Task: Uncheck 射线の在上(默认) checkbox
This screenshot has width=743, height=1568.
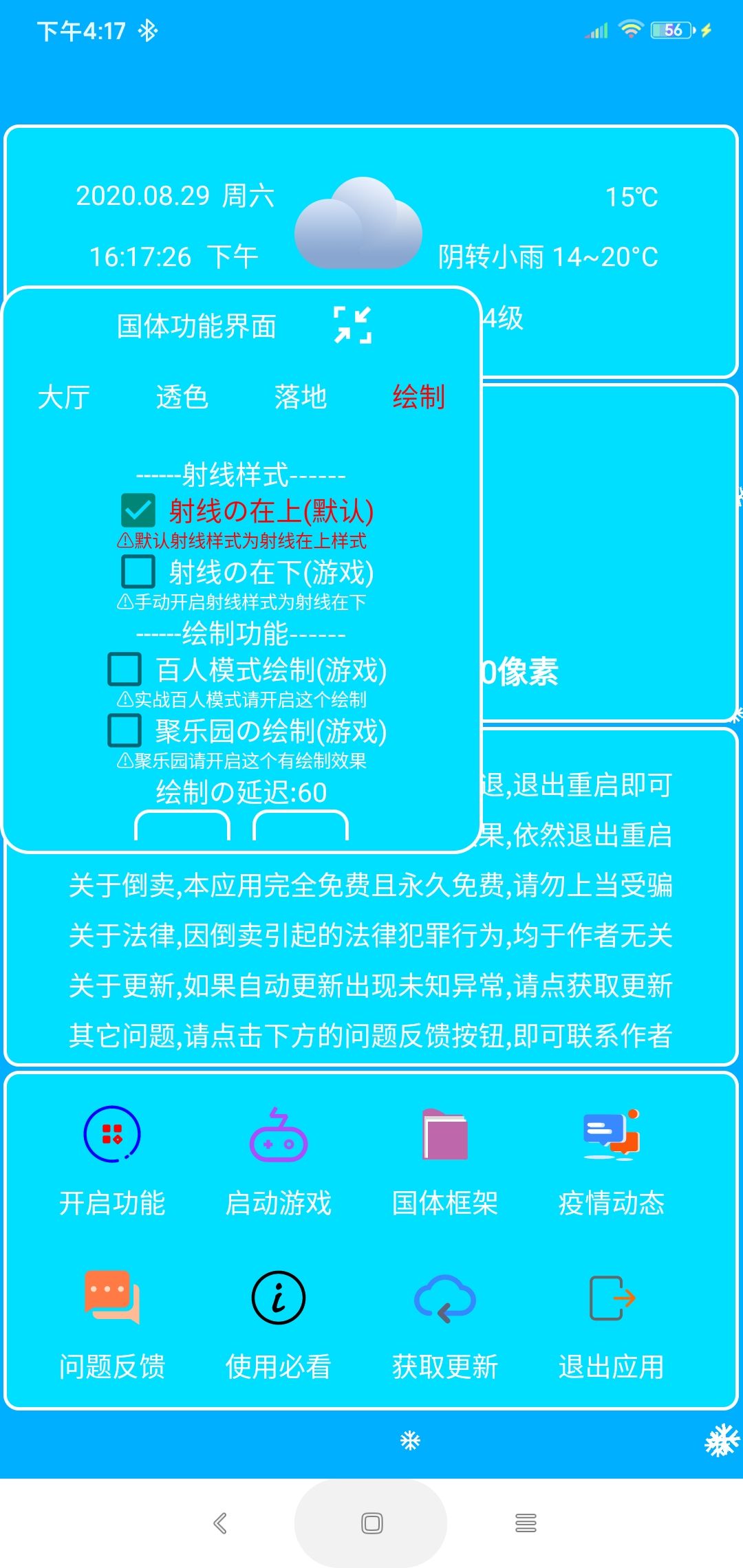Action: tap(138, 510)
